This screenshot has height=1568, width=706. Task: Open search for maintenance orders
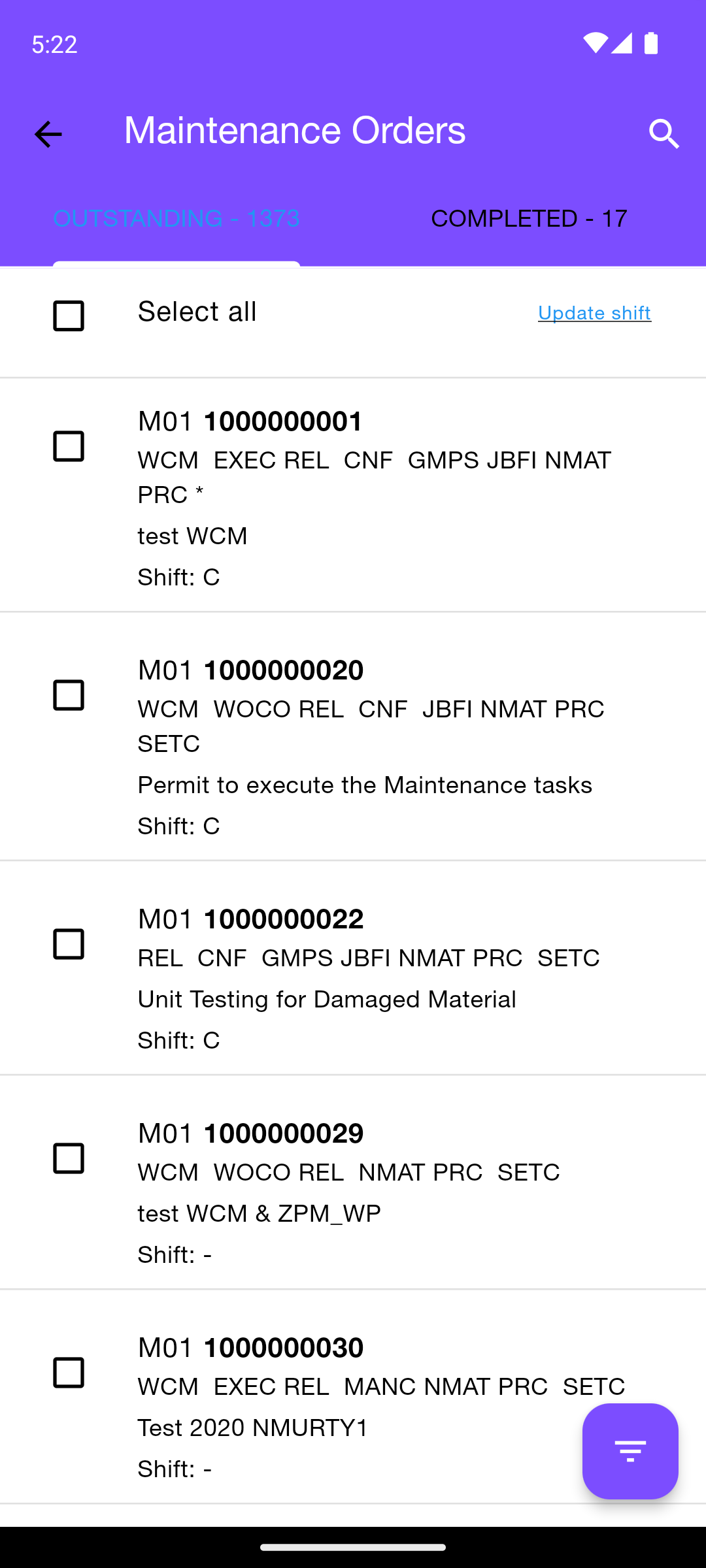pos(664,135)
